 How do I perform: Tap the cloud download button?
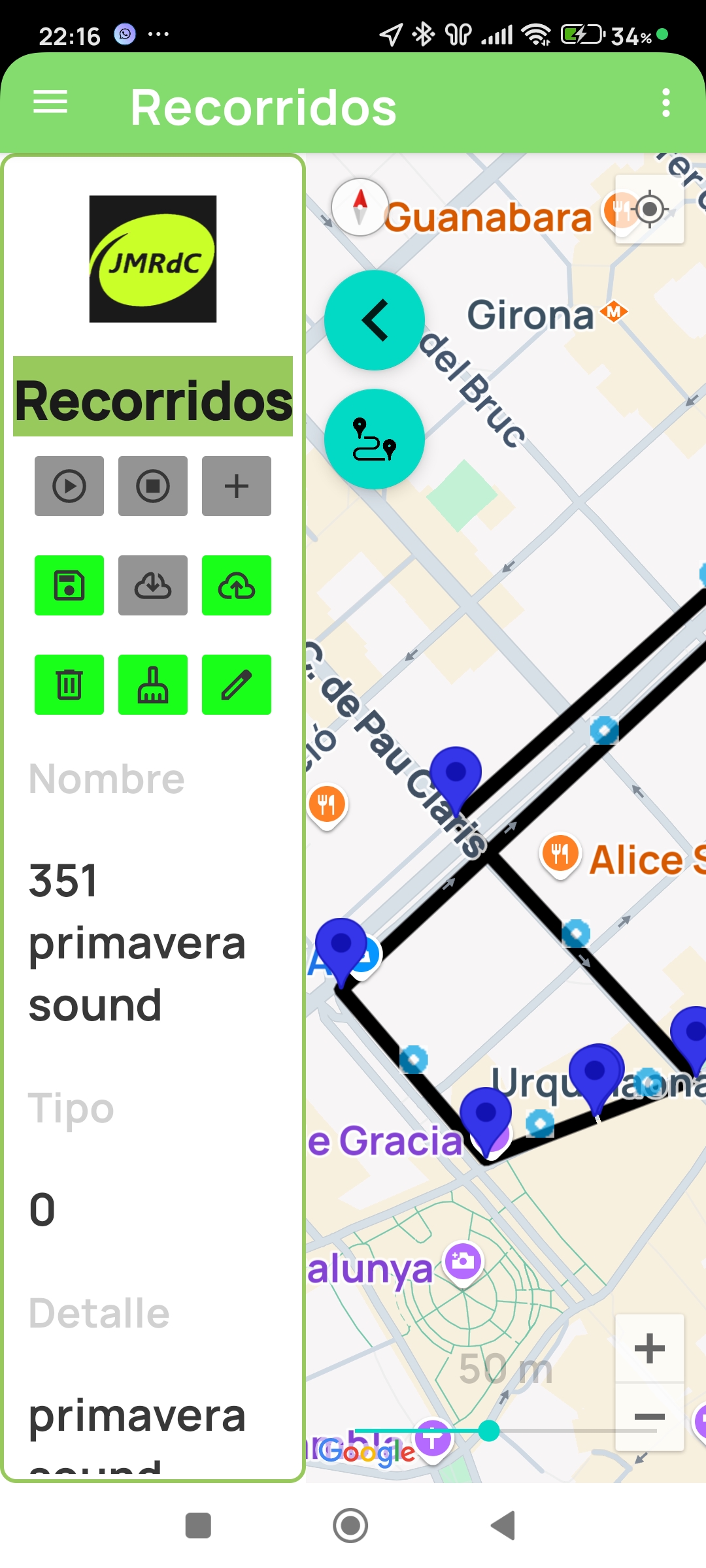click(x=153, y=585)
